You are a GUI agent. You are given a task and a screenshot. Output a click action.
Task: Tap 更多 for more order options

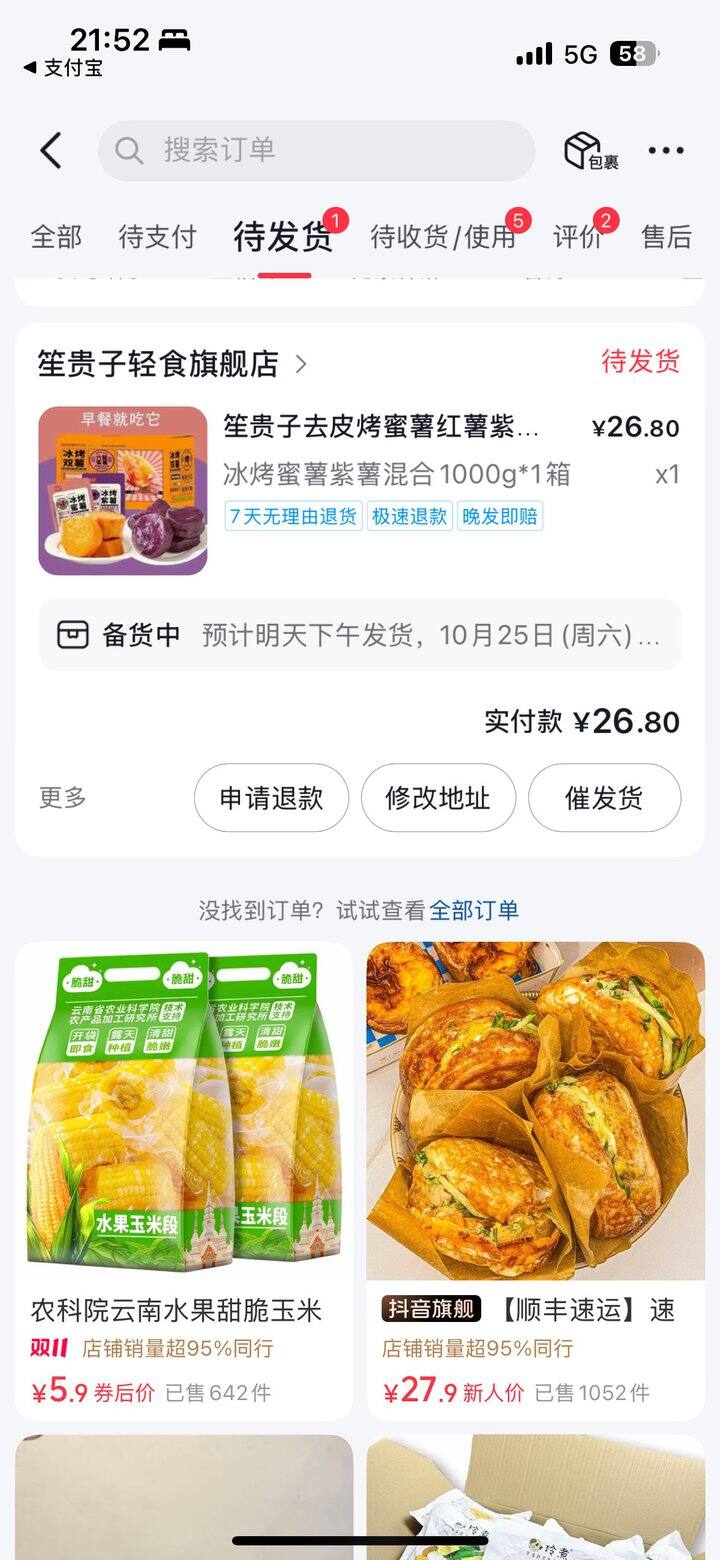62,798
